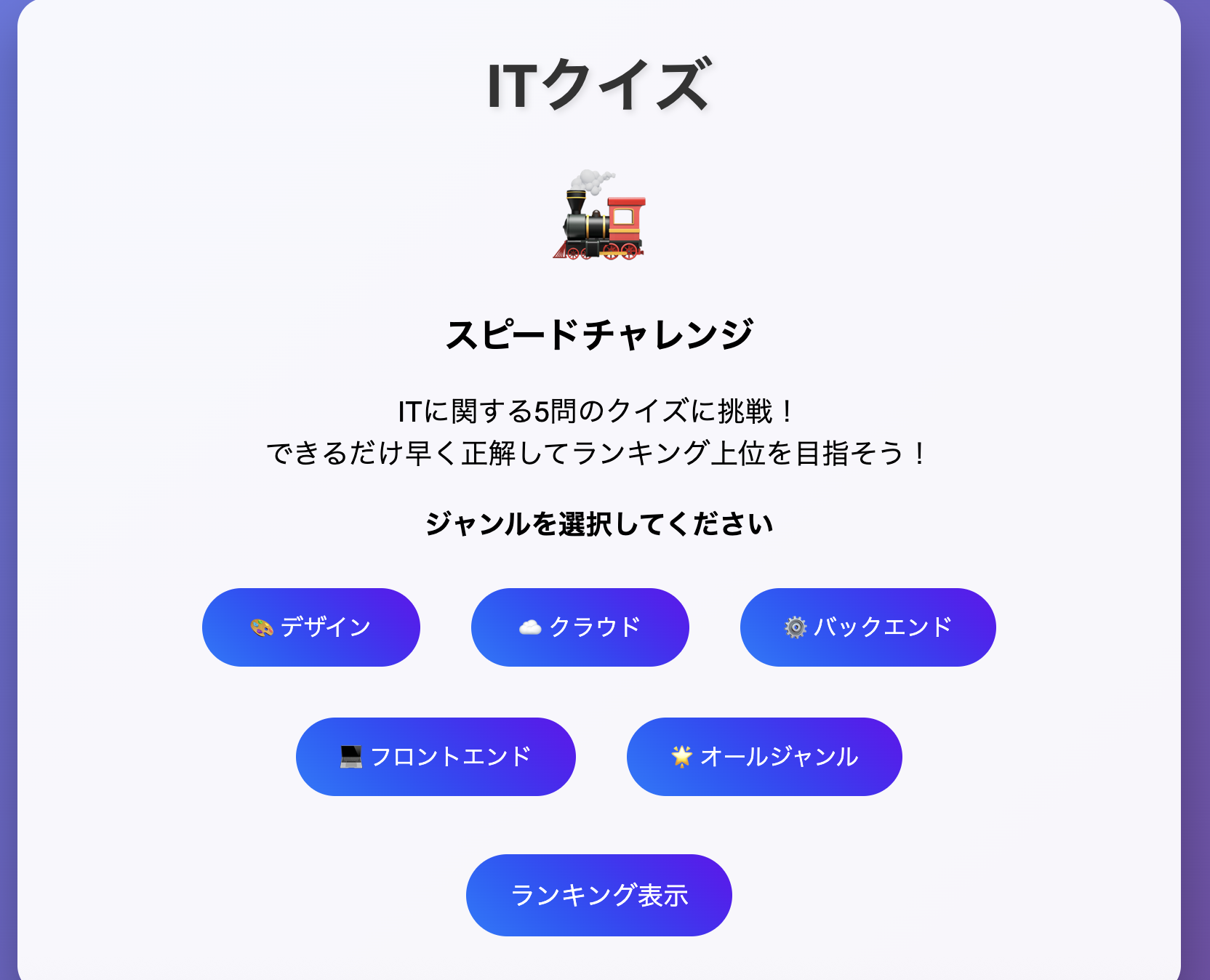Viewport: 1210px width, 980px height.
Task: Start the バックエンド genre quiz
Action: tap(868, 627)
